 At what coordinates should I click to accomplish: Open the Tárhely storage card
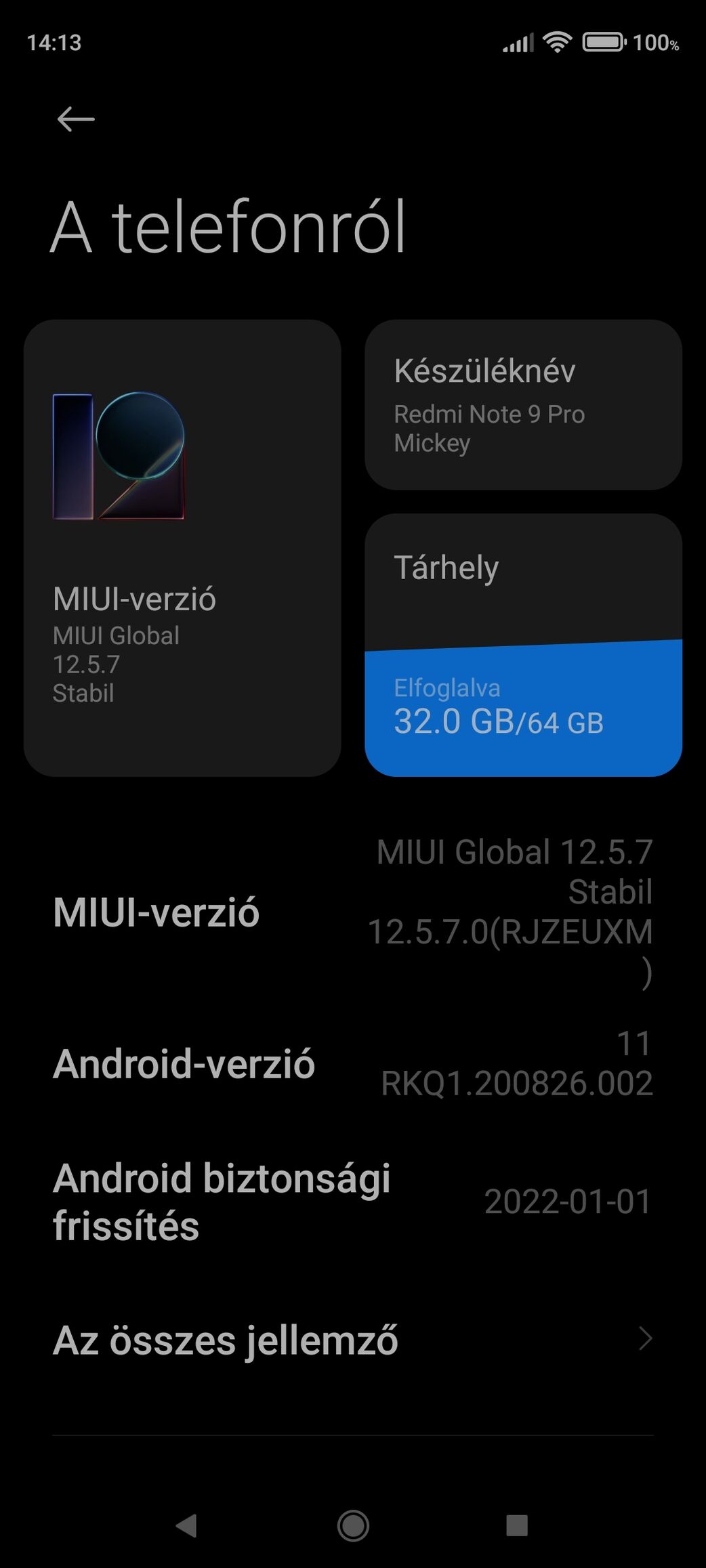click(522, 645)
